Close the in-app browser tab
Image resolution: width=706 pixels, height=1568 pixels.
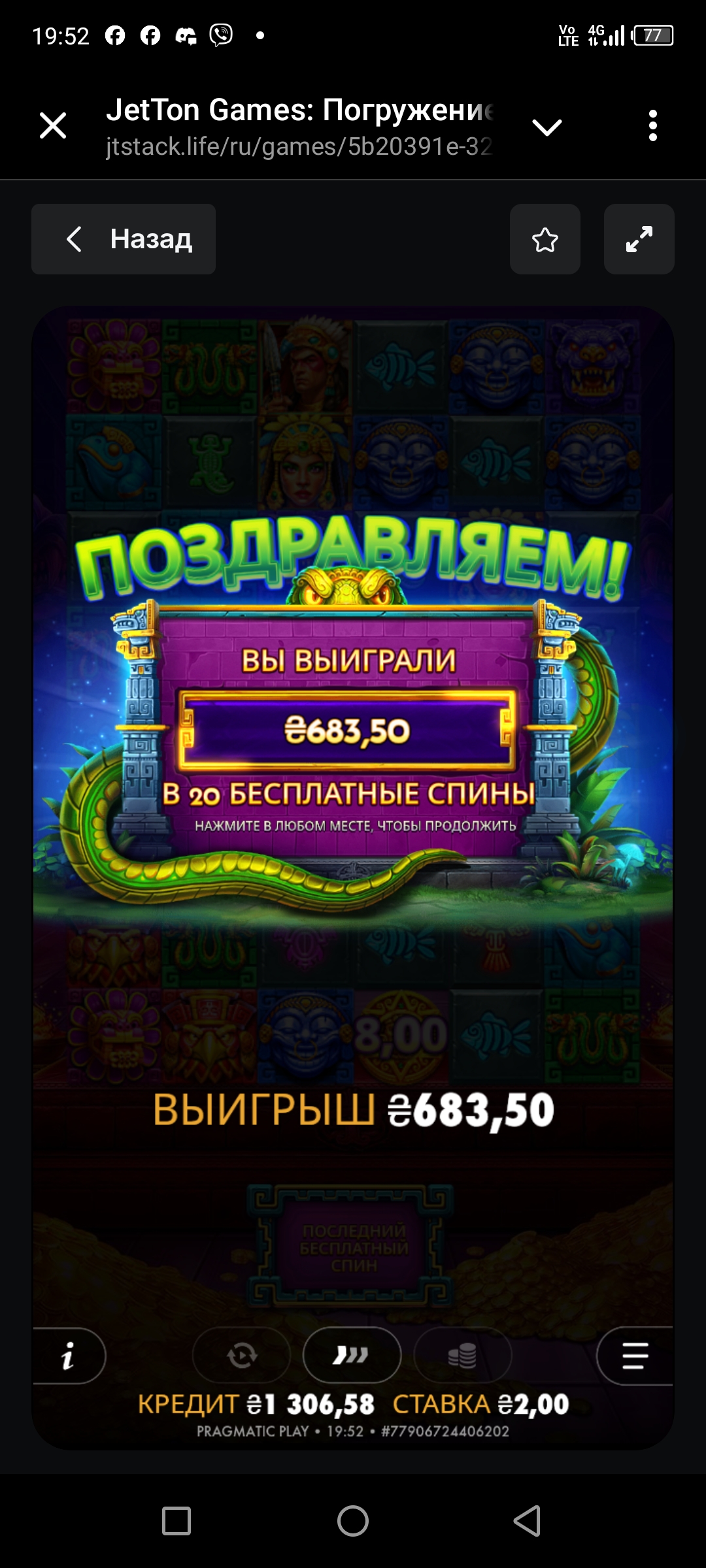pos(53,125)
